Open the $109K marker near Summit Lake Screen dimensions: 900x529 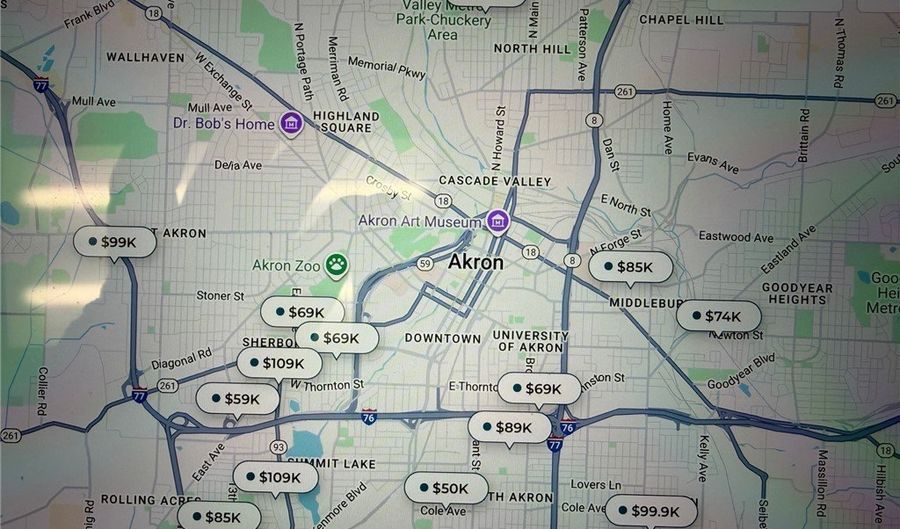(275, 477)
